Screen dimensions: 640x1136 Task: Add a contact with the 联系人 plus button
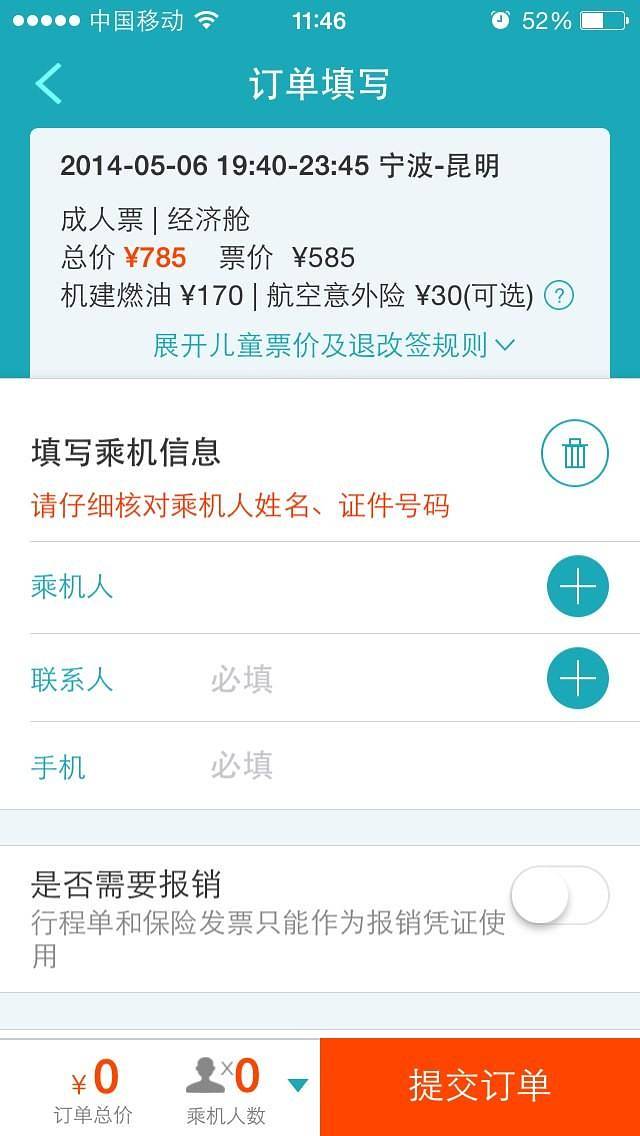[x=578, y=679]
